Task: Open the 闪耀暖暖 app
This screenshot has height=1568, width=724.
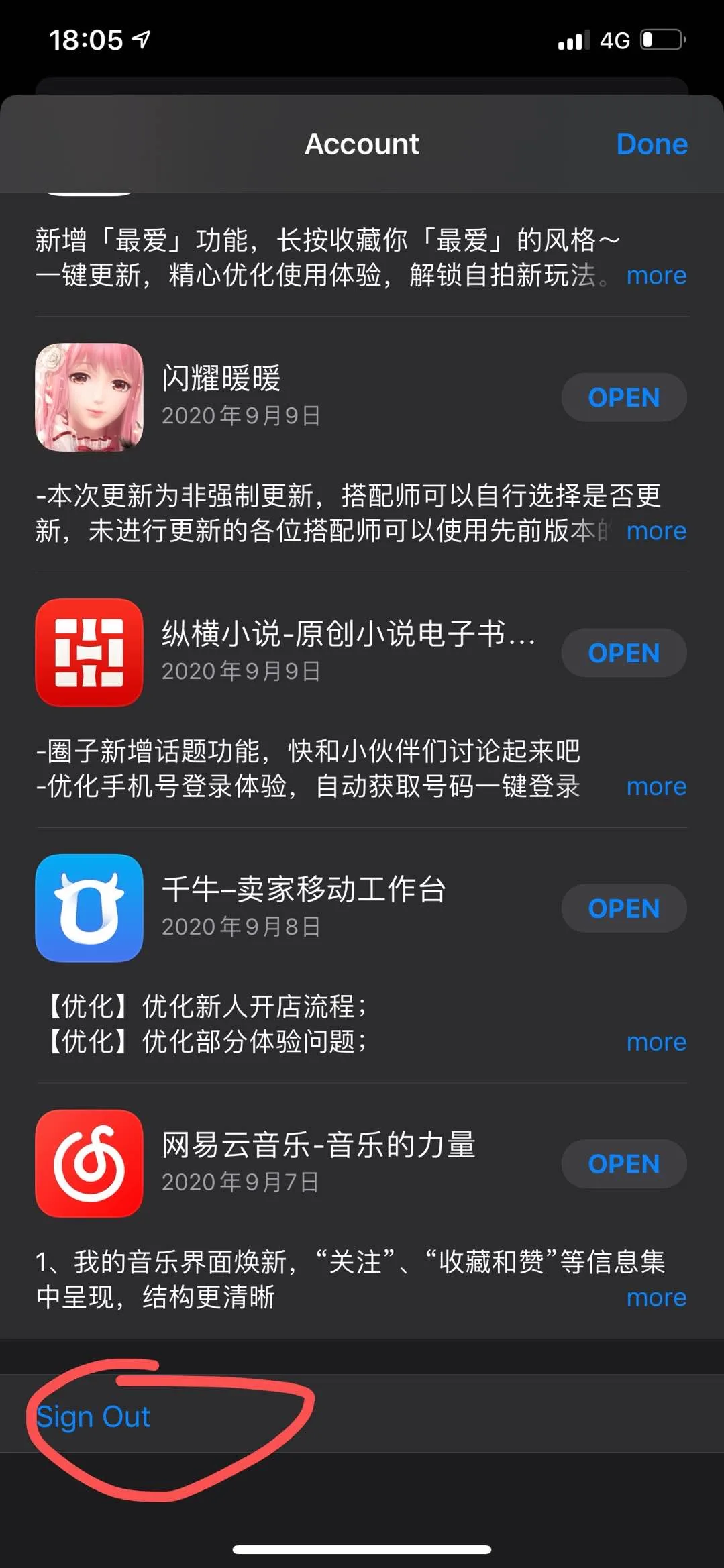Action: (623, 398)
